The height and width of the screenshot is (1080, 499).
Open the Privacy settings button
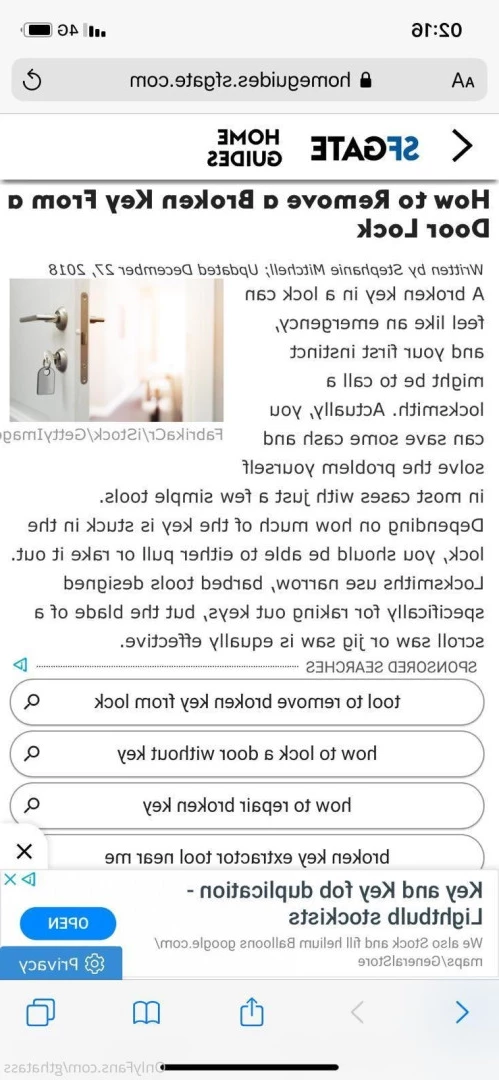61,963
